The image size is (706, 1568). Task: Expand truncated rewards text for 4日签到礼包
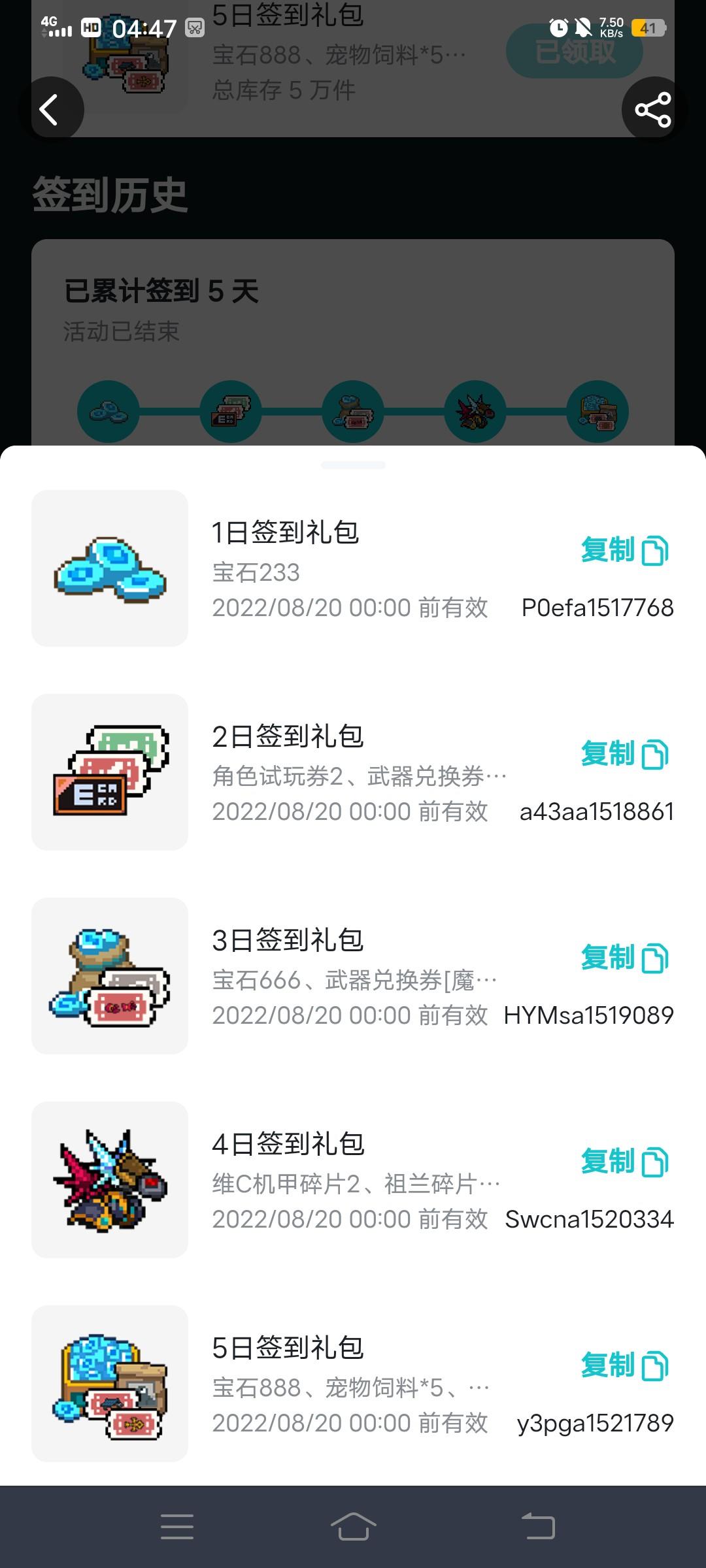tap(356, 1183)
